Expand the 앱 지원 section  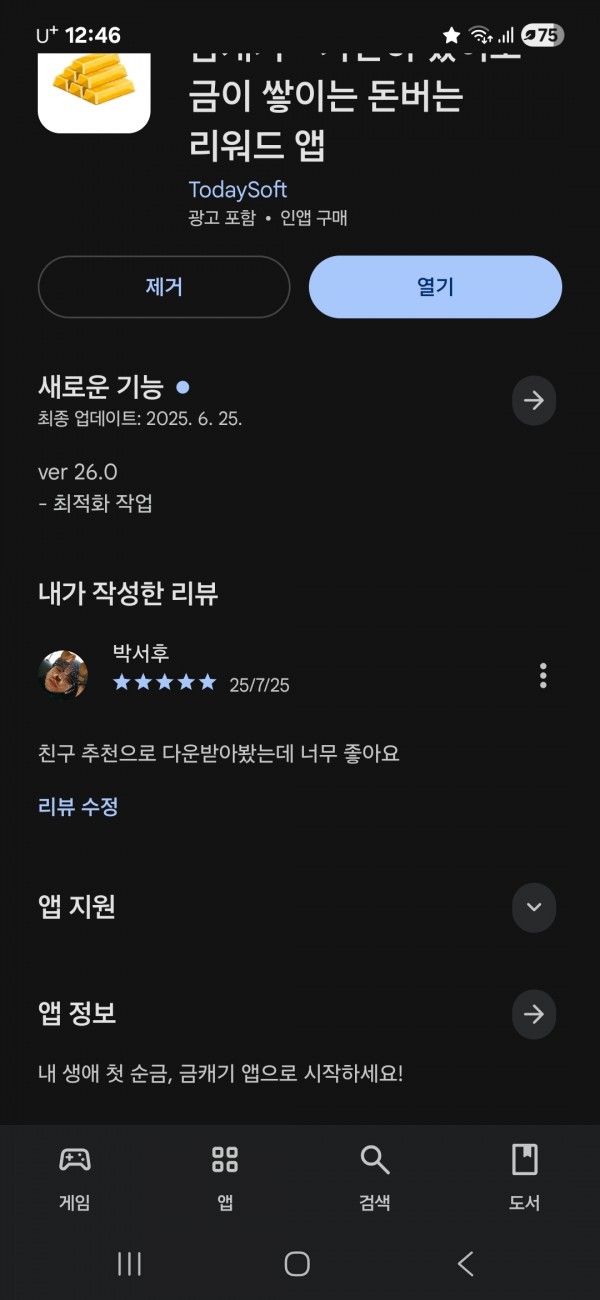click(x=534, y=907)
